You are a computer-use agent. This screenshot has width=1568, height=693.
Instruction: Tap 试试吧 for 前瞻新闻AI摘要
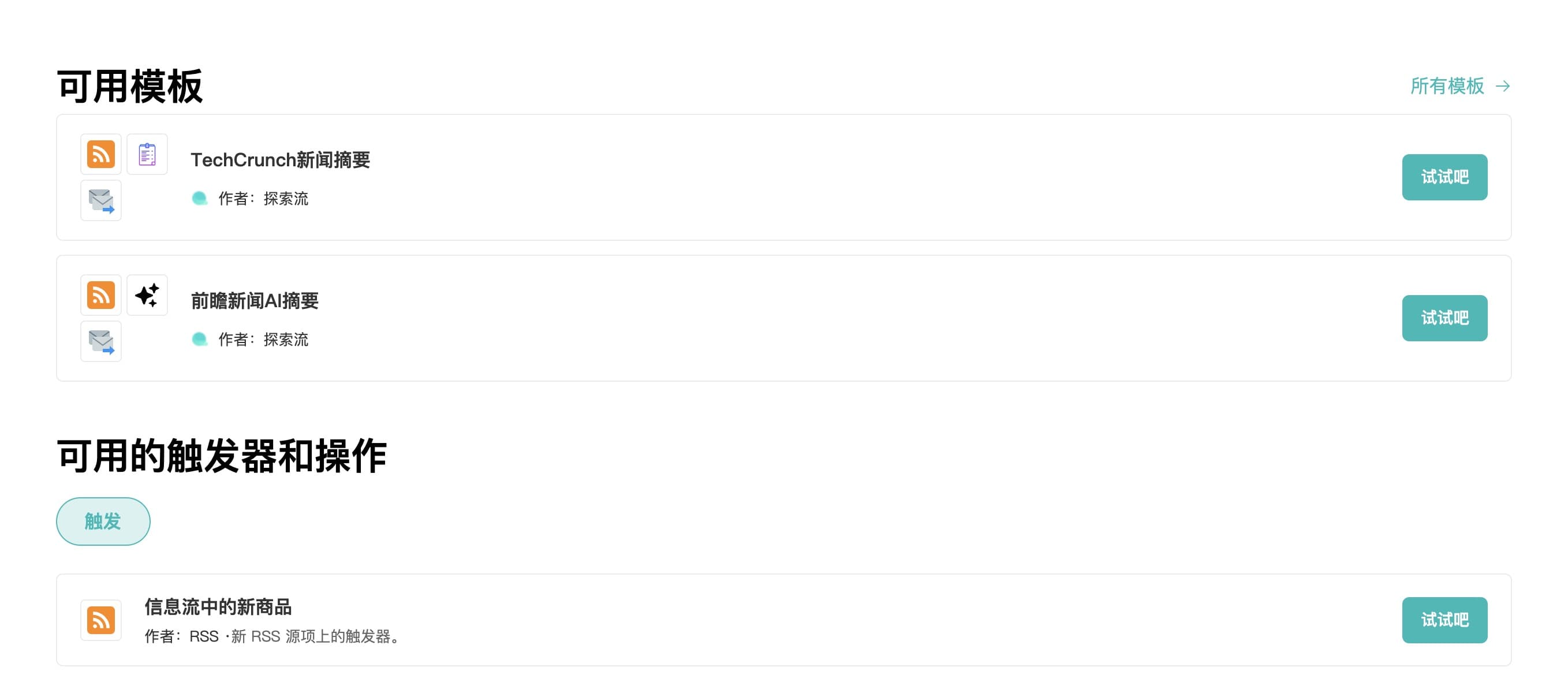pyautogui.click(x=1444, y=318)
